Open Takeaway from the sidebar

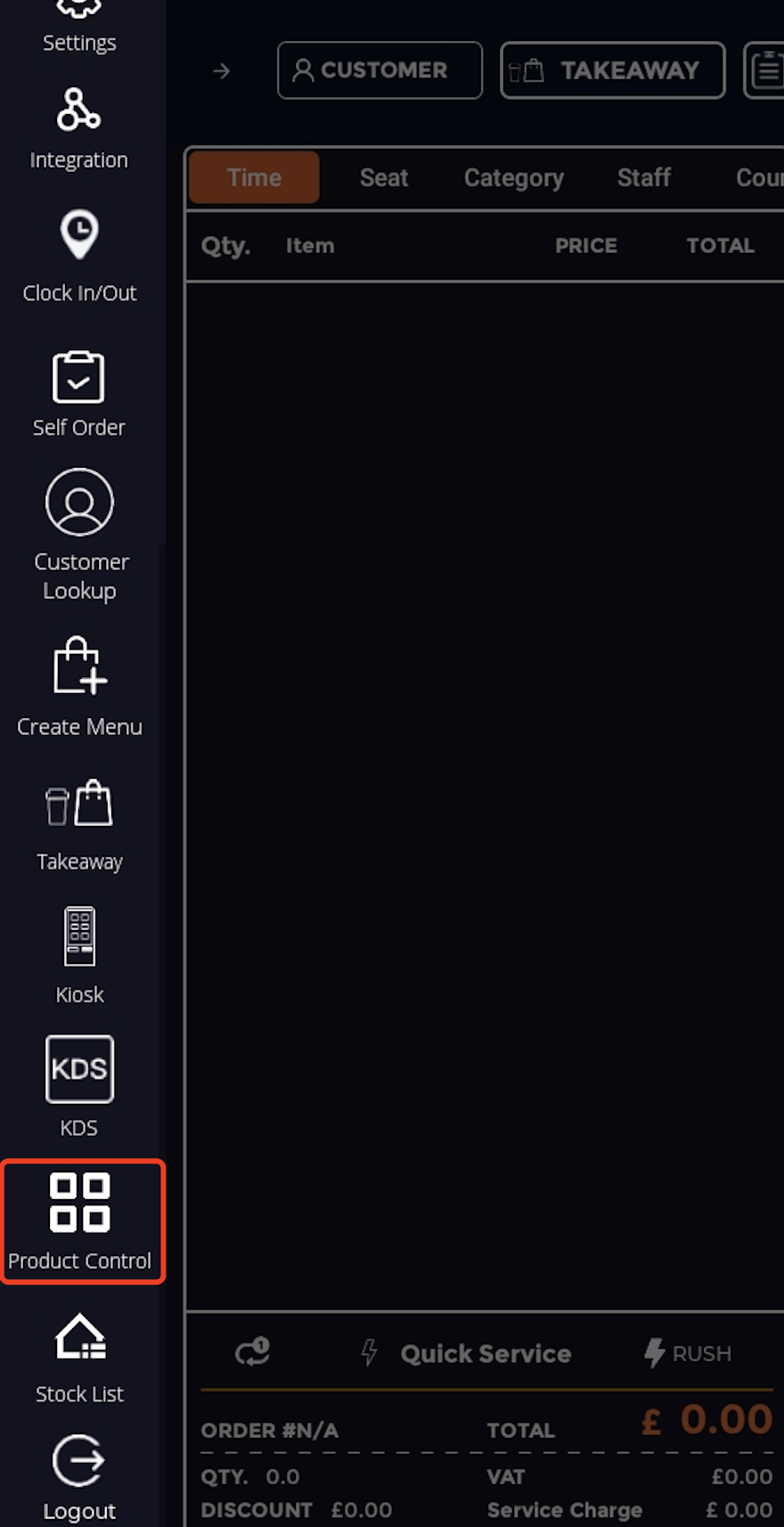[79, 824]
